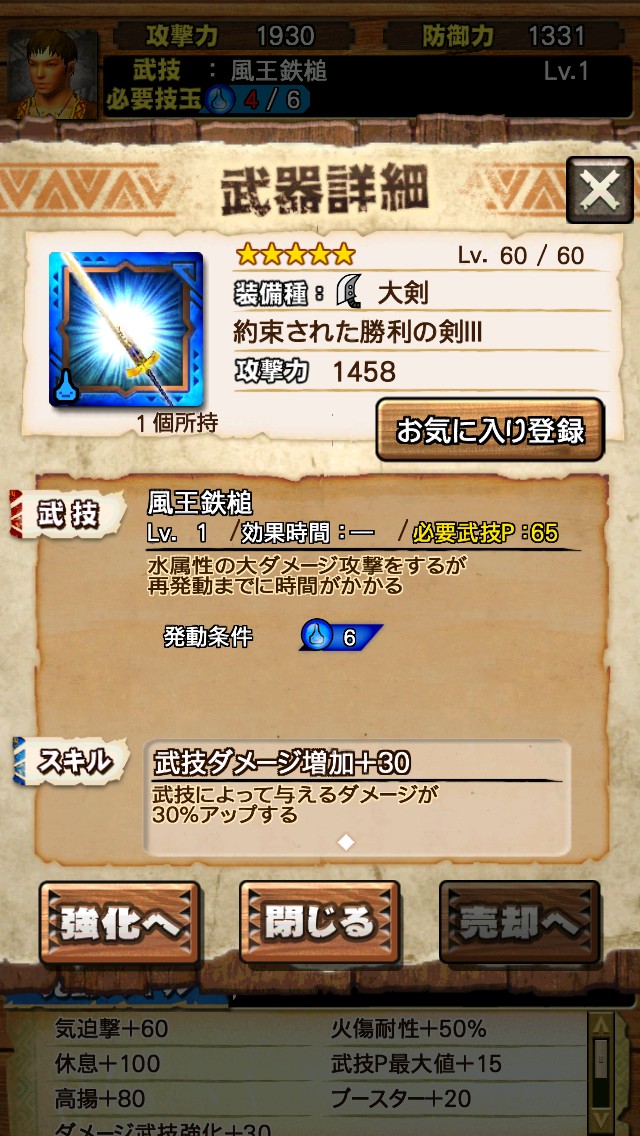This screenshot has height=1136, width=640.
Task: Open 売却へ to sell the weapon
Action: [x=519, y=923]
